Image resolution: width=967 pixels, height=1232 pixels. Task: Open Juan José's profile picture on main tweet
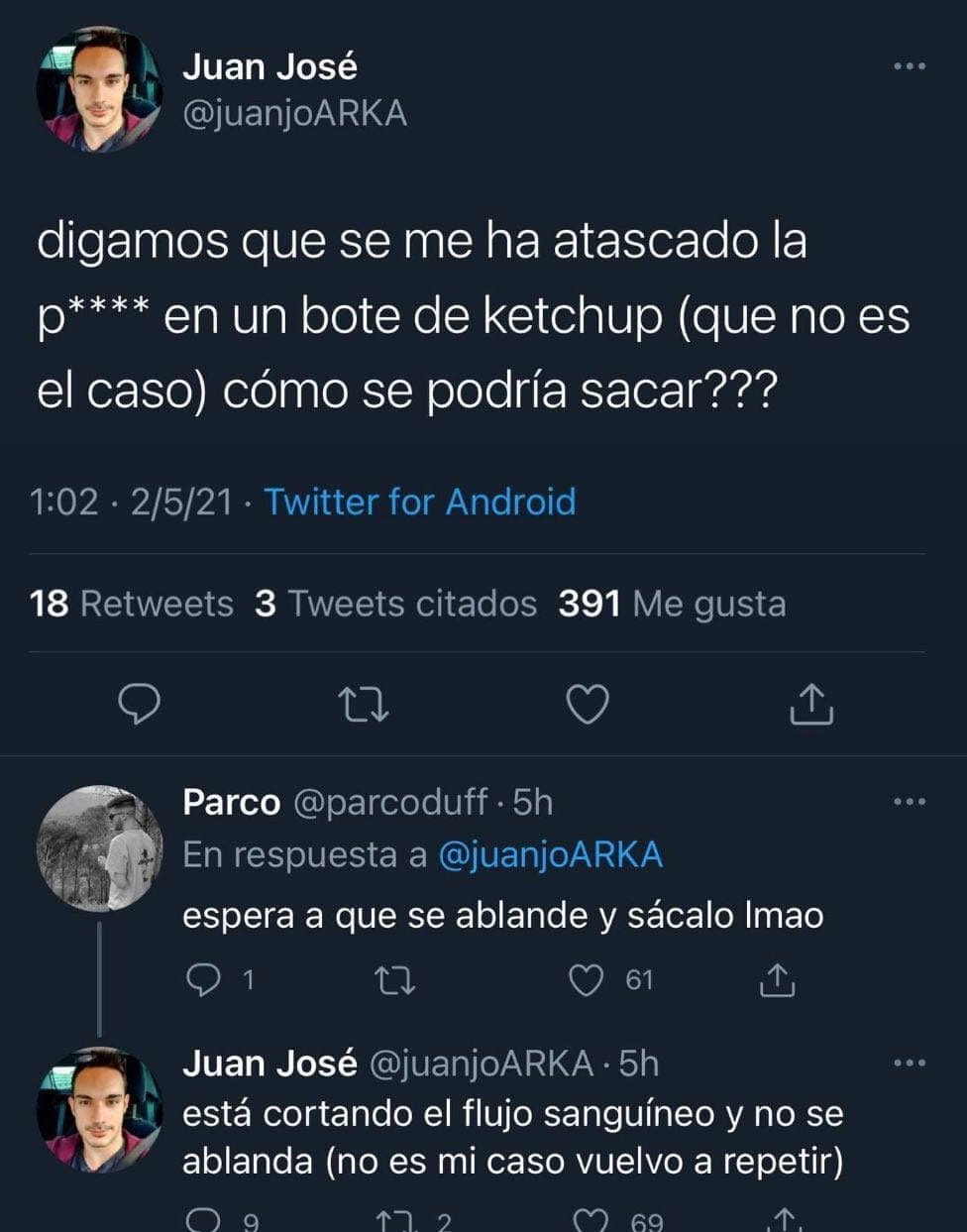pyautogui.click(x=99, y=89)
